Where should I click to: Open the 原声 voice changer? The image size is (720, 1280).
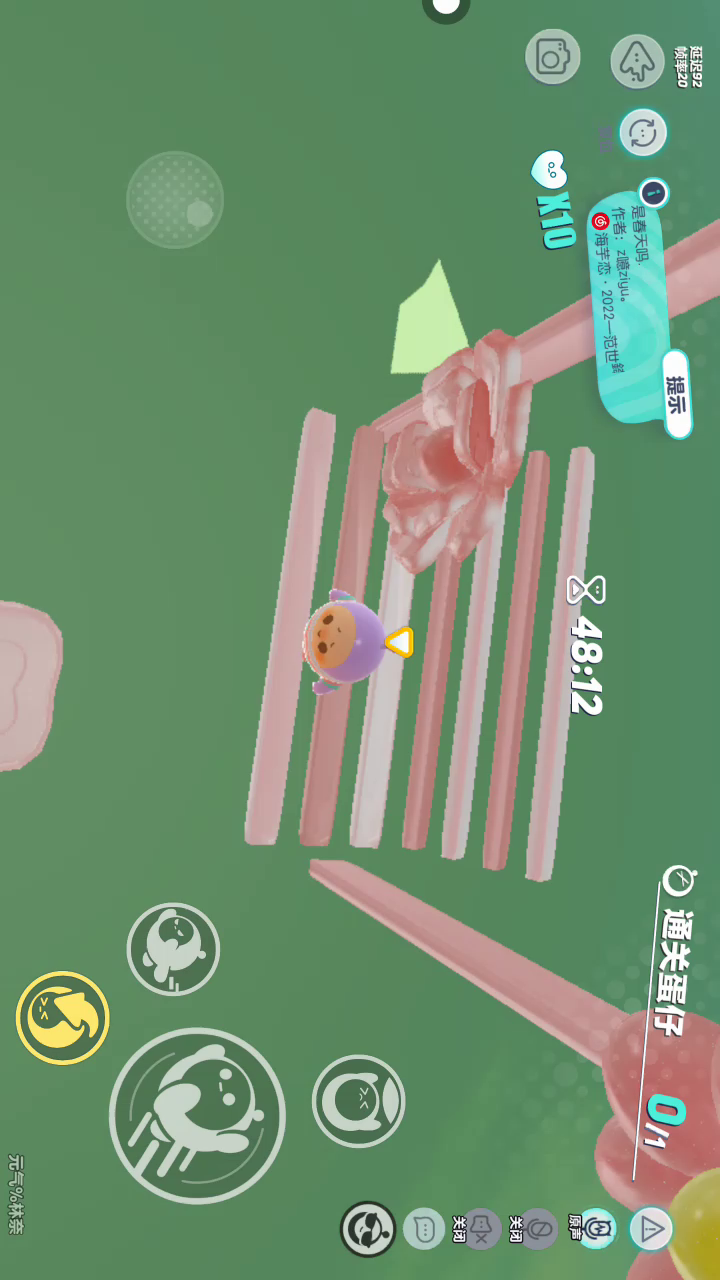[596, 1228]
